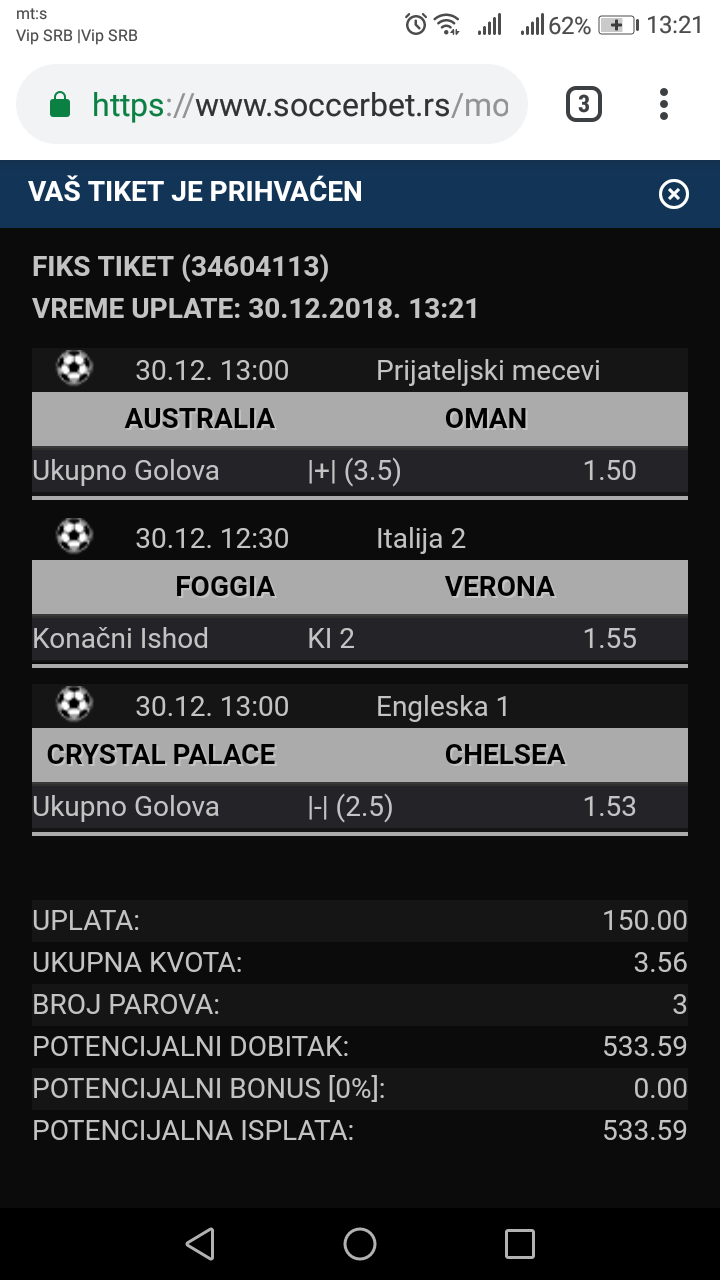
Task: Open Chrome's overflow menu
Action: point(664,105)
